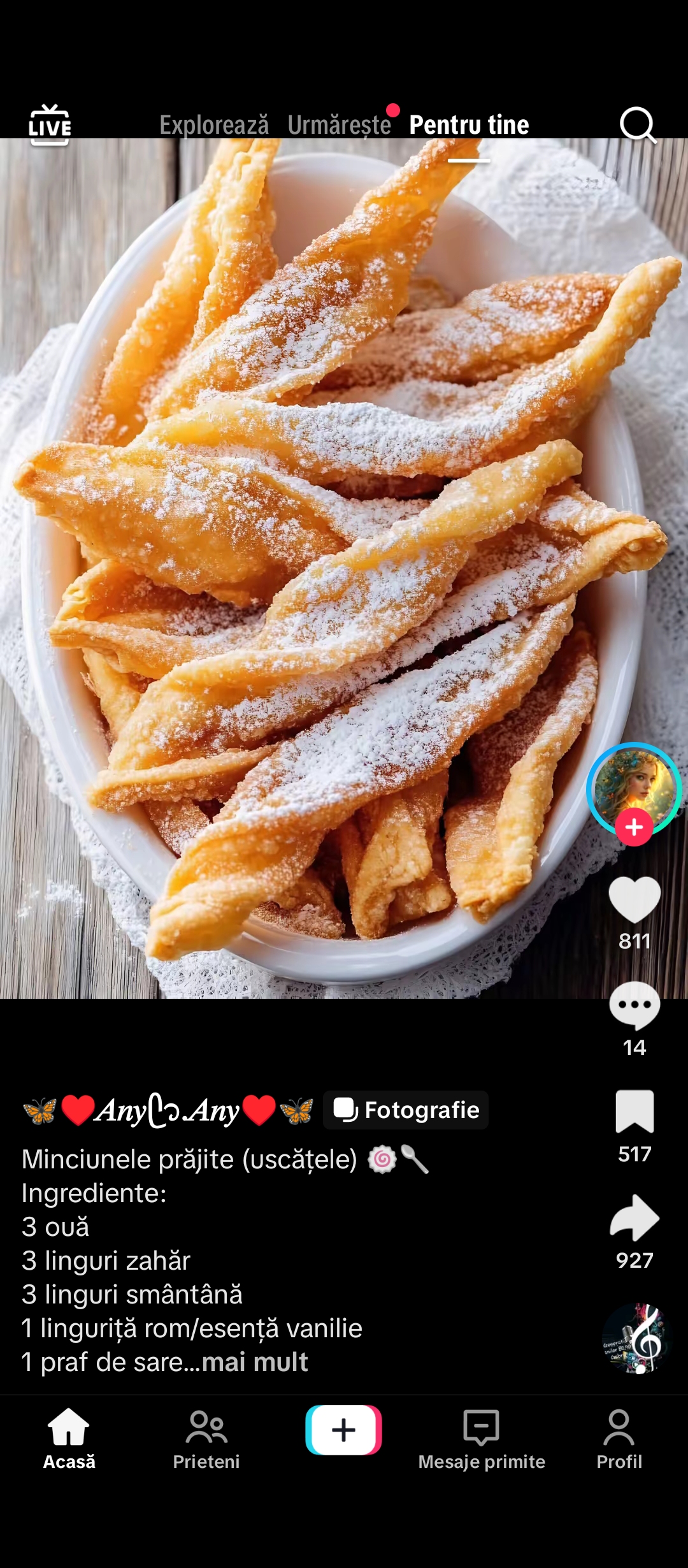Share this post with the arrow icon

click(x=634, y=1218)
